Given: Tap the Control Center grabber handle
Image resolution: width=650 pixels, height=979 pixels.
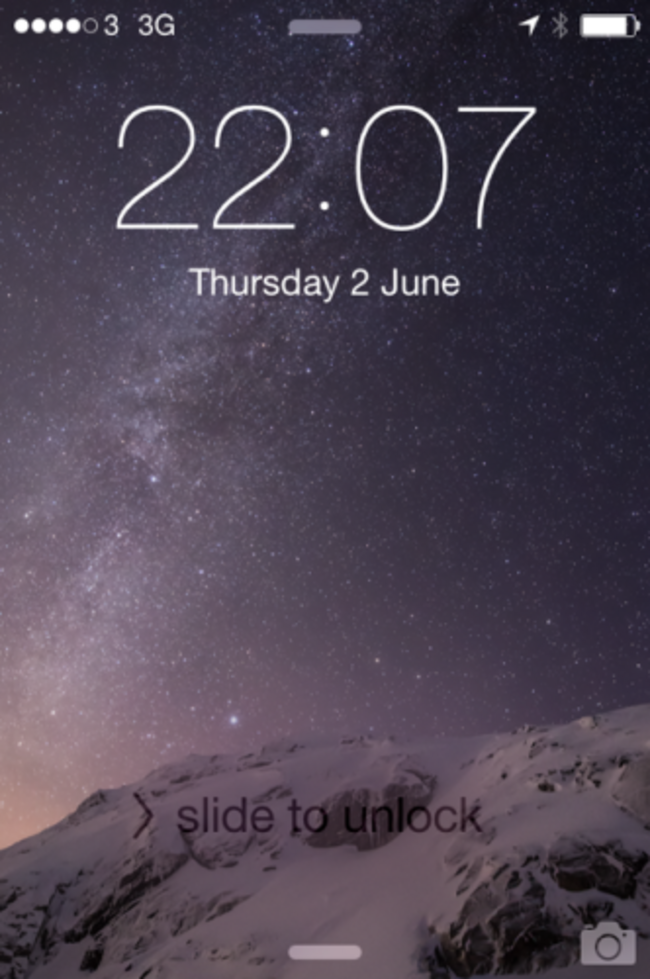Looking at the screenshot, I should (324, 952).
